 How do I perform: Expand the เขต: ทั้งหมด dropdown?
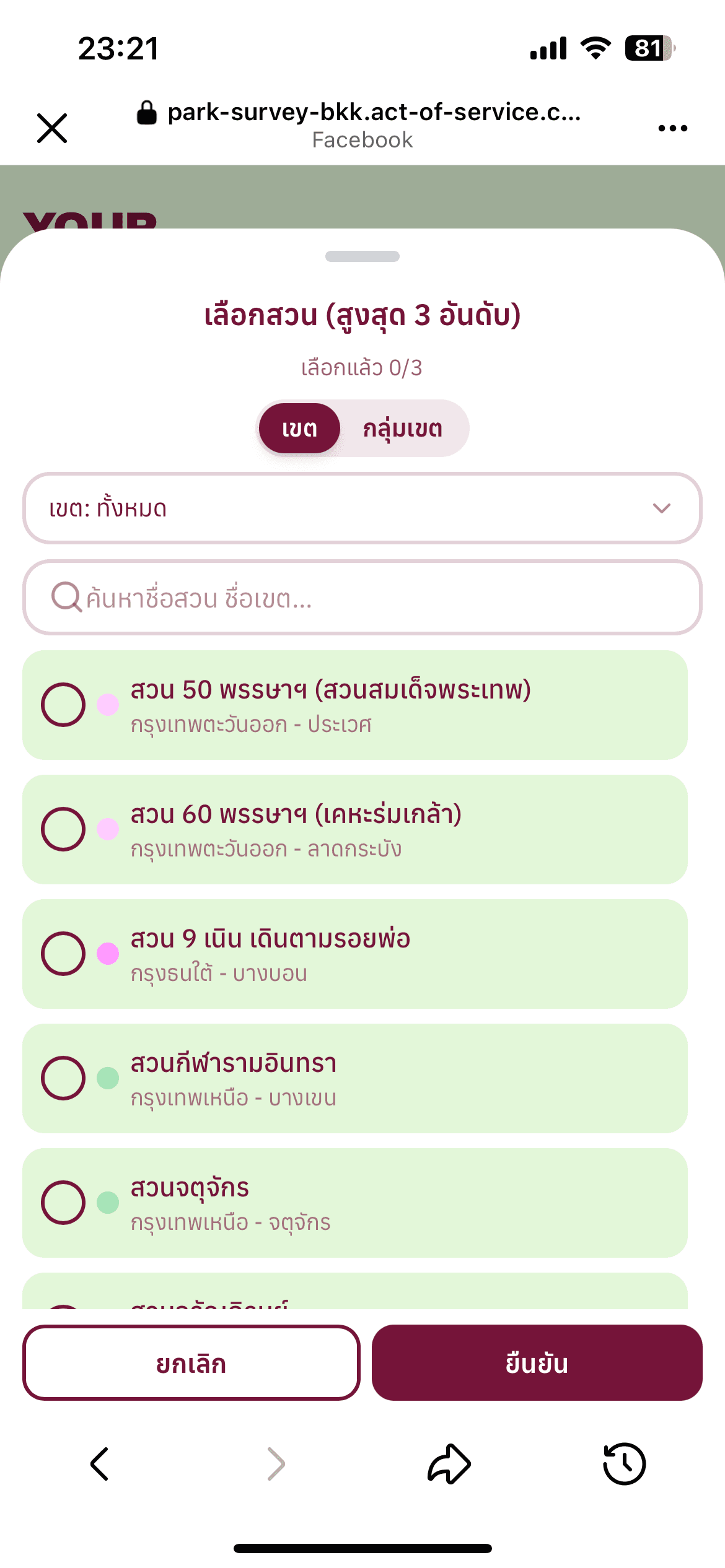(362, 508)
